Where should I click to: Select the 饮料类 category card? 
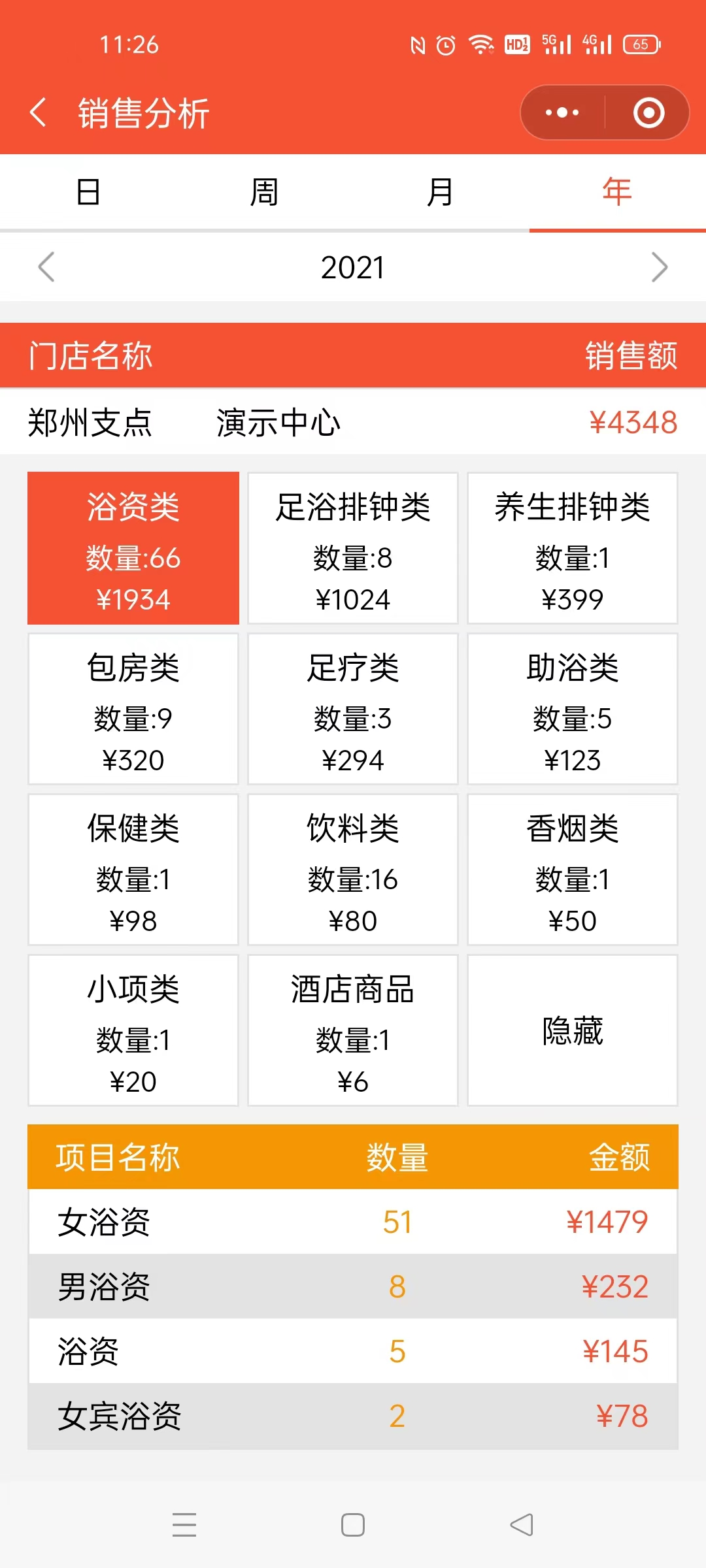(x=353, y=870)
